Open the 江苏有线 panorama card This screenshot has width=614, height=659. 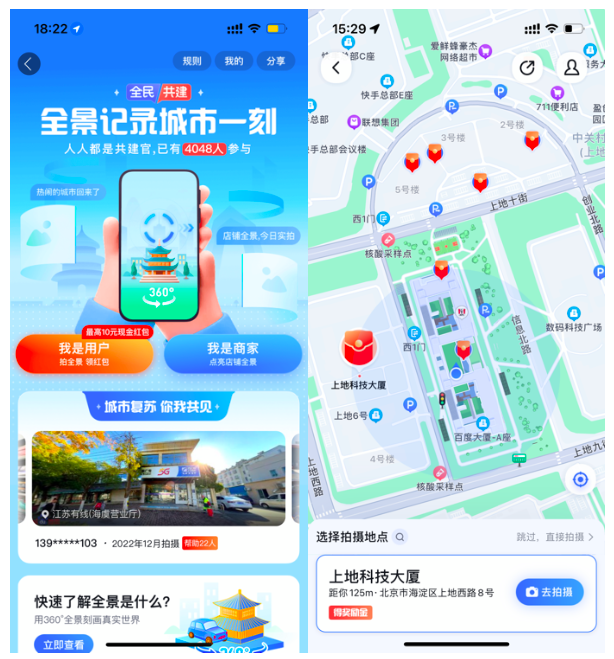tap(158, 478)
